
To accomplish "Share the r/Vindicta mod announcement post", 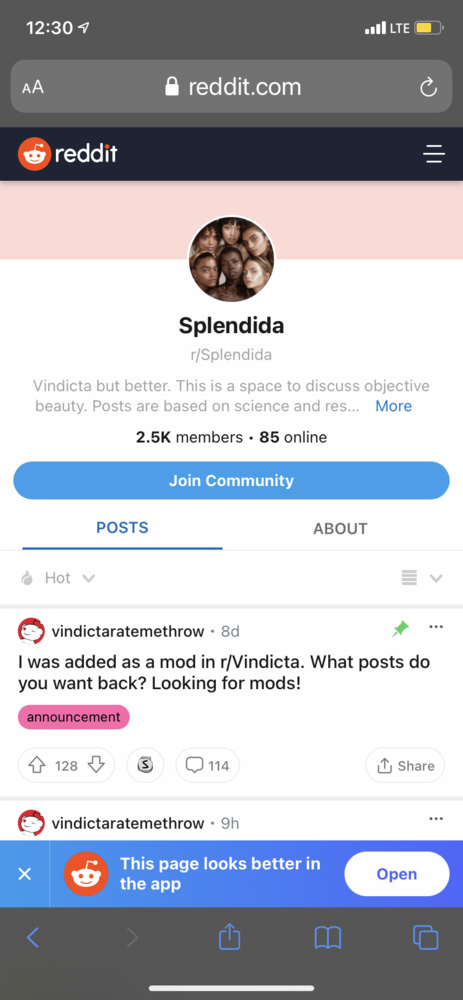I will 405,765.
